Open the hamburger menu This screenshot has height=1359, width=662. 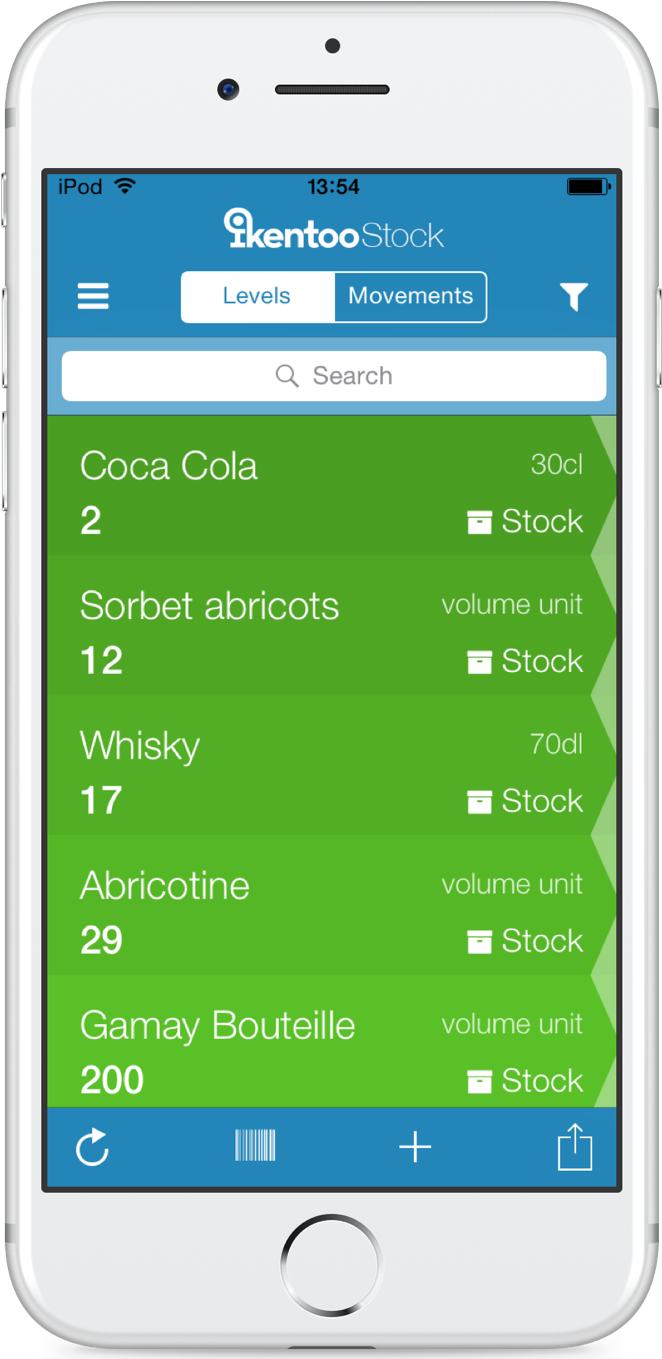coord(93,296)
